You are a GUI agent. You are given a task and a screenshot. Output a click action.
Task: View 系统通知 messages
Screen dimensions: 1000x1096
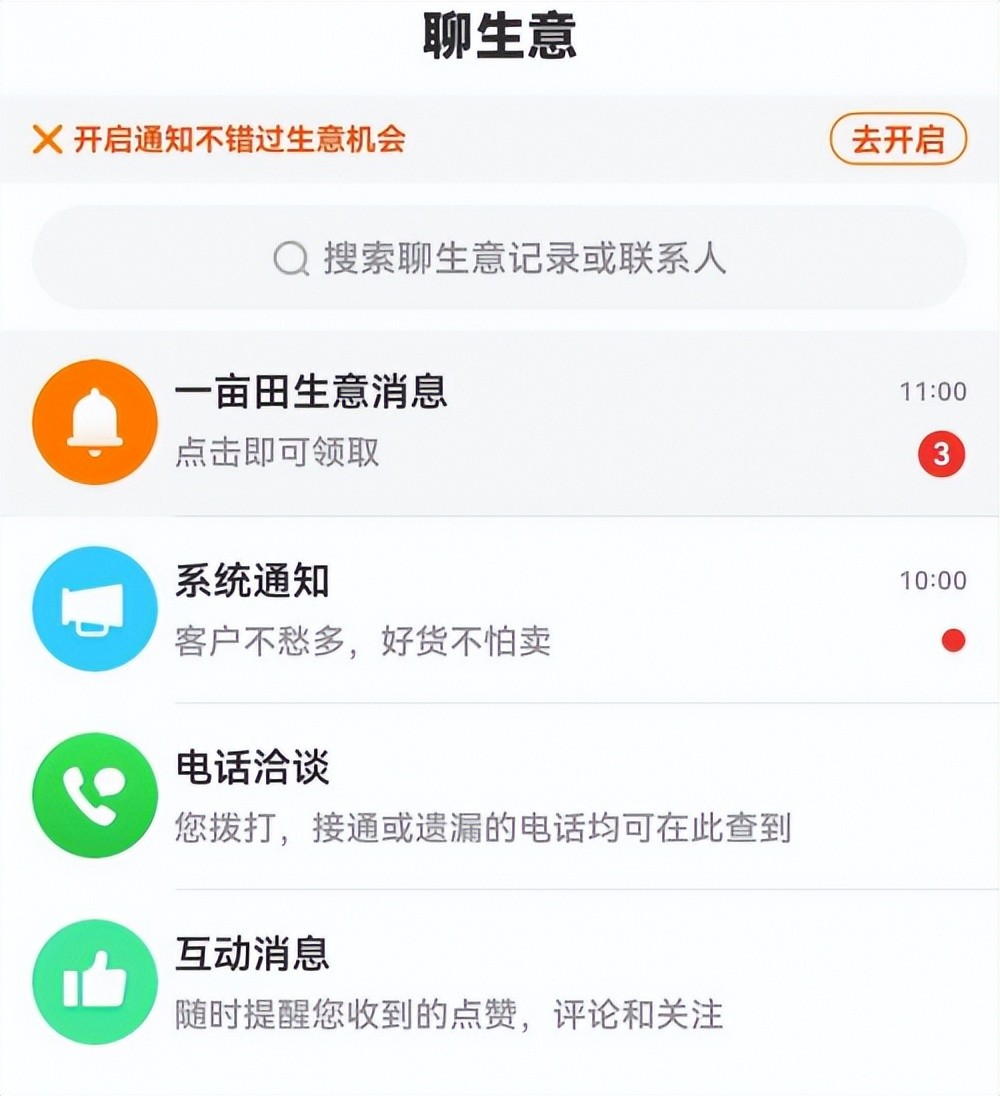click(500, 609)
